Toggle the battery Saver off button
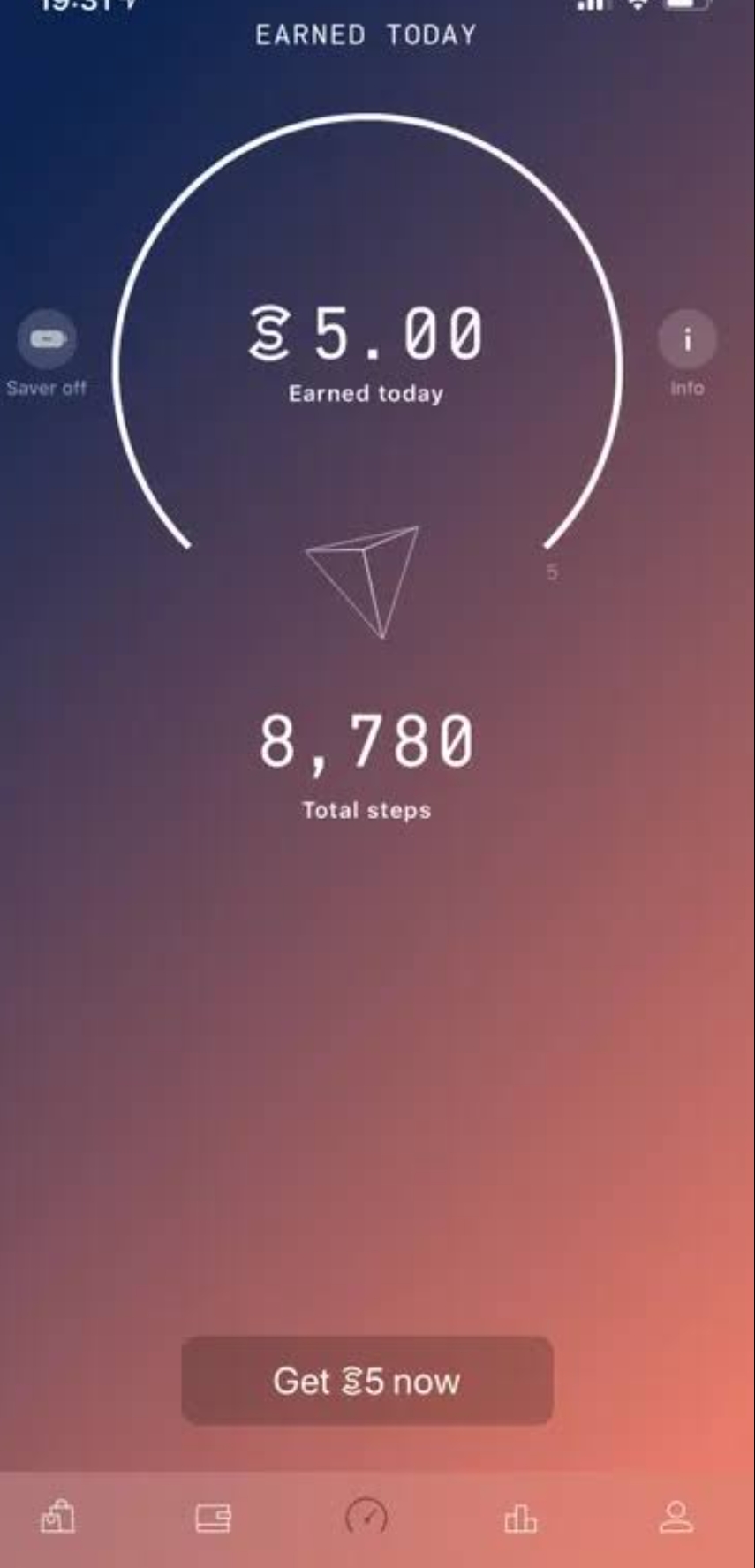This screenshot has height=1568, width=755. tap(47, 340)
